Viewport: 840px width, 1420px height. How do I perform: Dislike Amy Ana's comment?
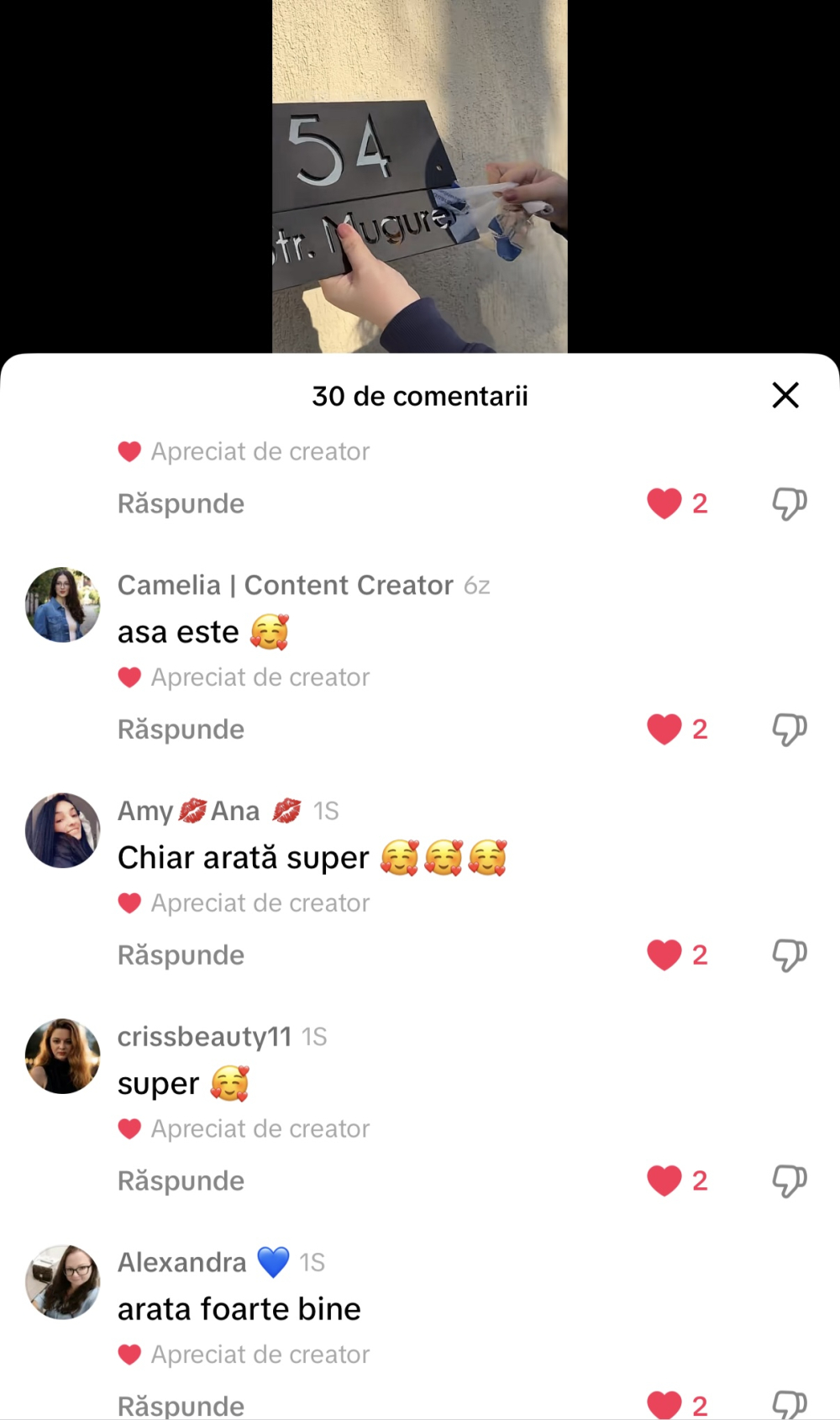pos(789,955)
